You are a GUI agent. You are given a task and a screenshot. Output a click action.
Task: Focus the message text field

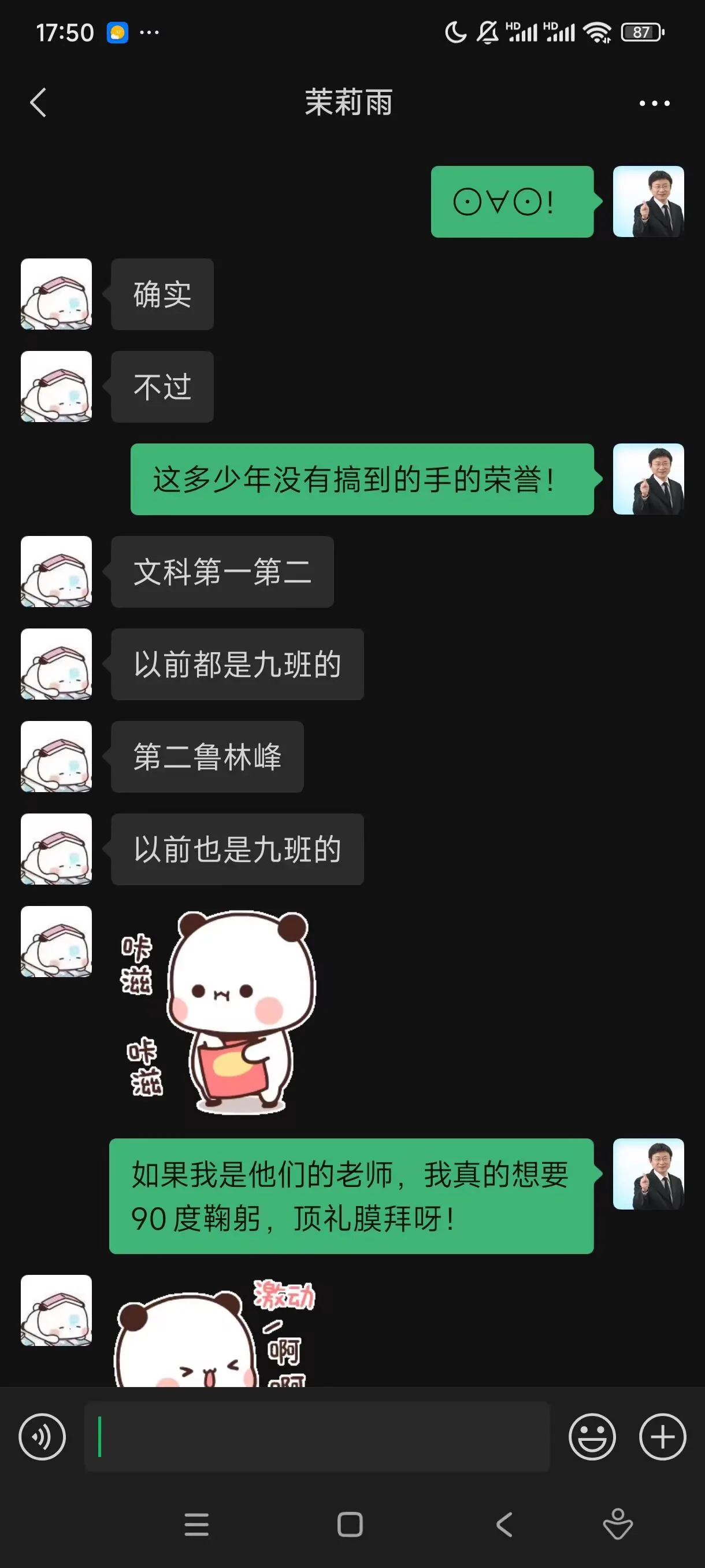pyautogui.click(x=316, y=1437)
